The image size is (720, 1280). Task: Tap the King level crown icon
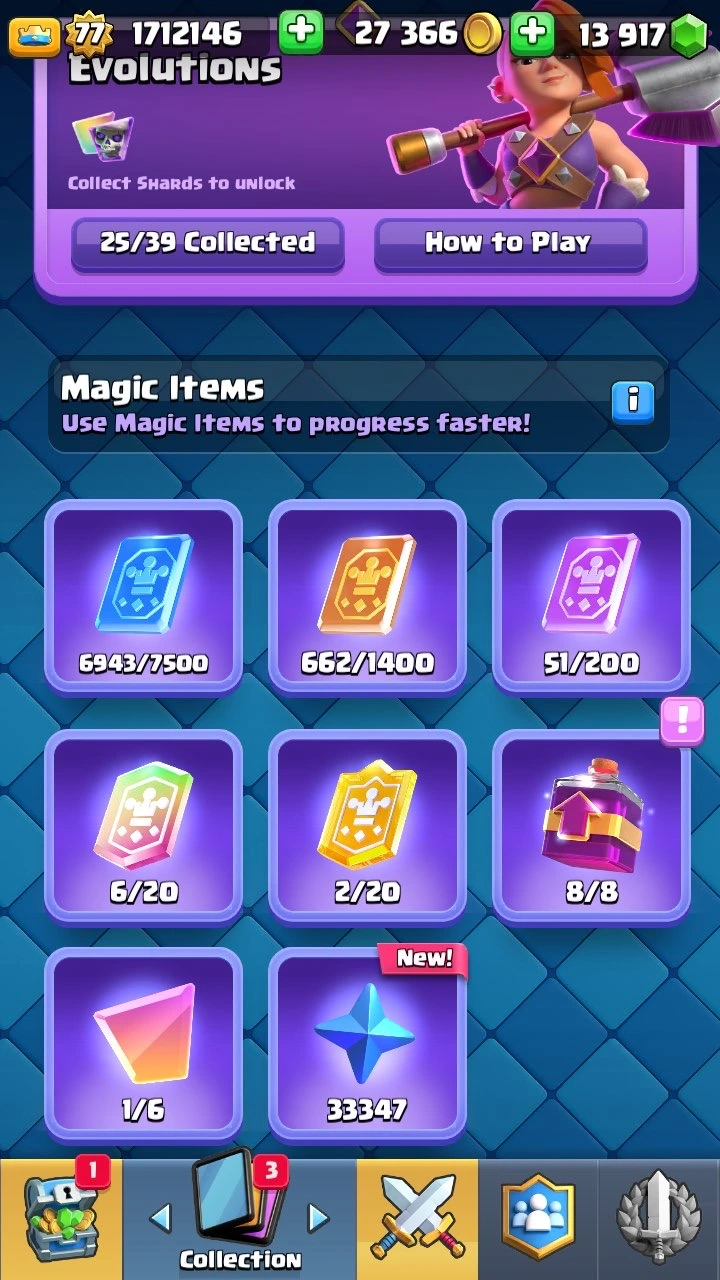[34, 36]
